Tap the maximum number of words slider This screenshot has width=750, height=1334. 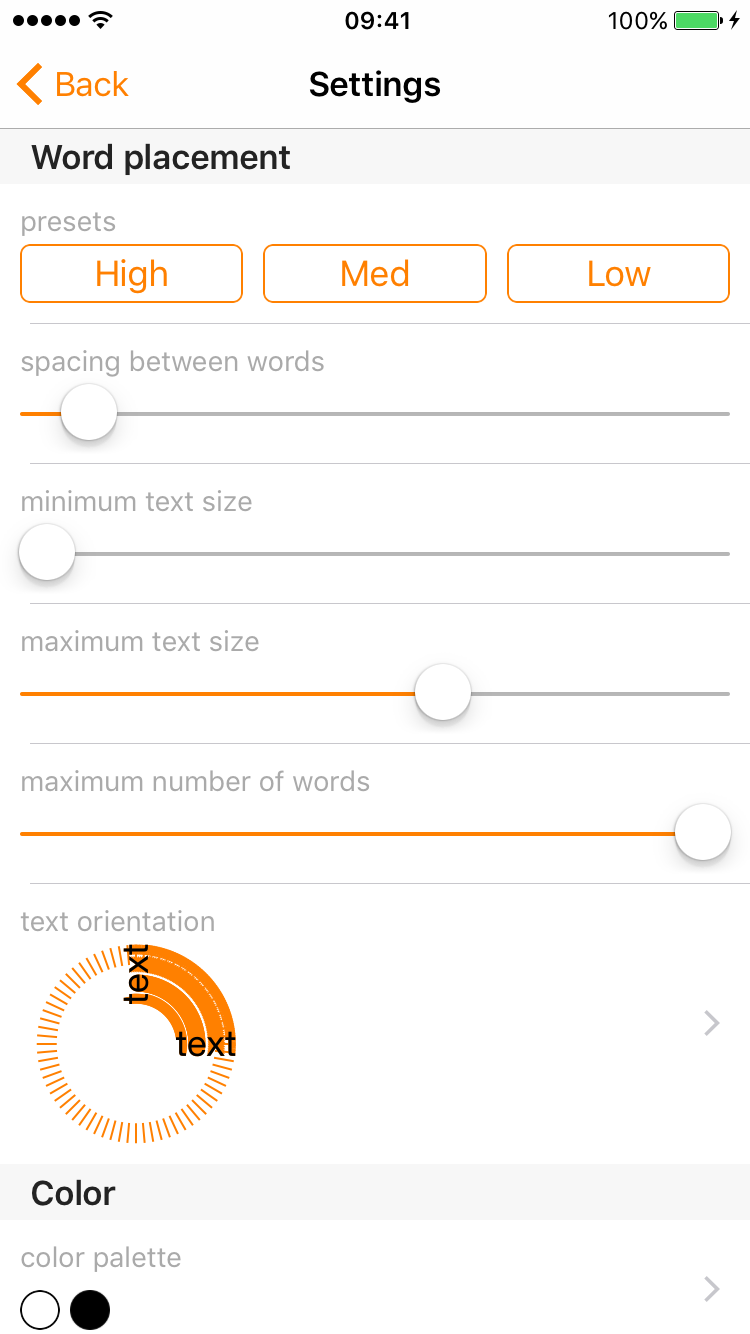tap(375, 833)
